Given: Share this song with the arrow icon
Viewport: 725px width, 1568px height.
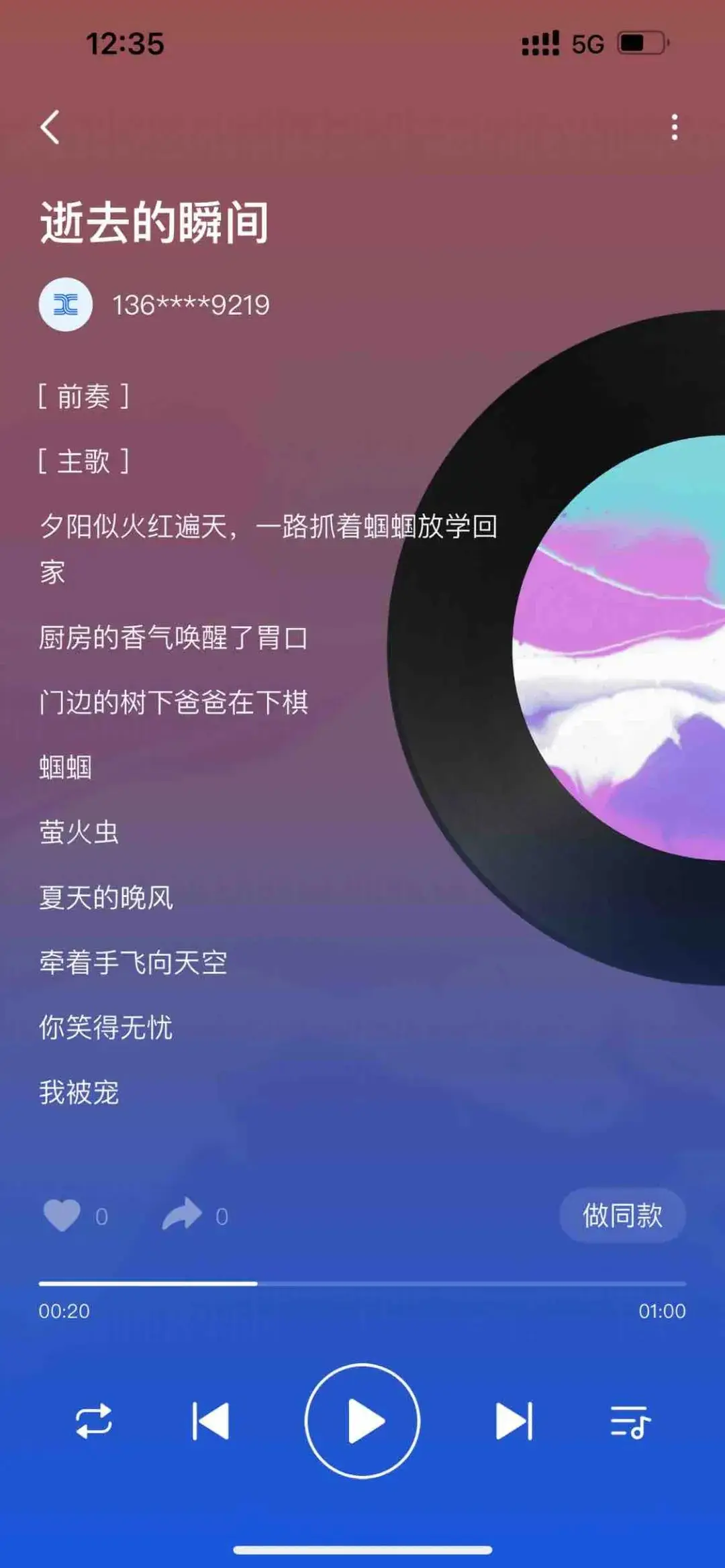Looking at the screenshot, I should 182,1214.
